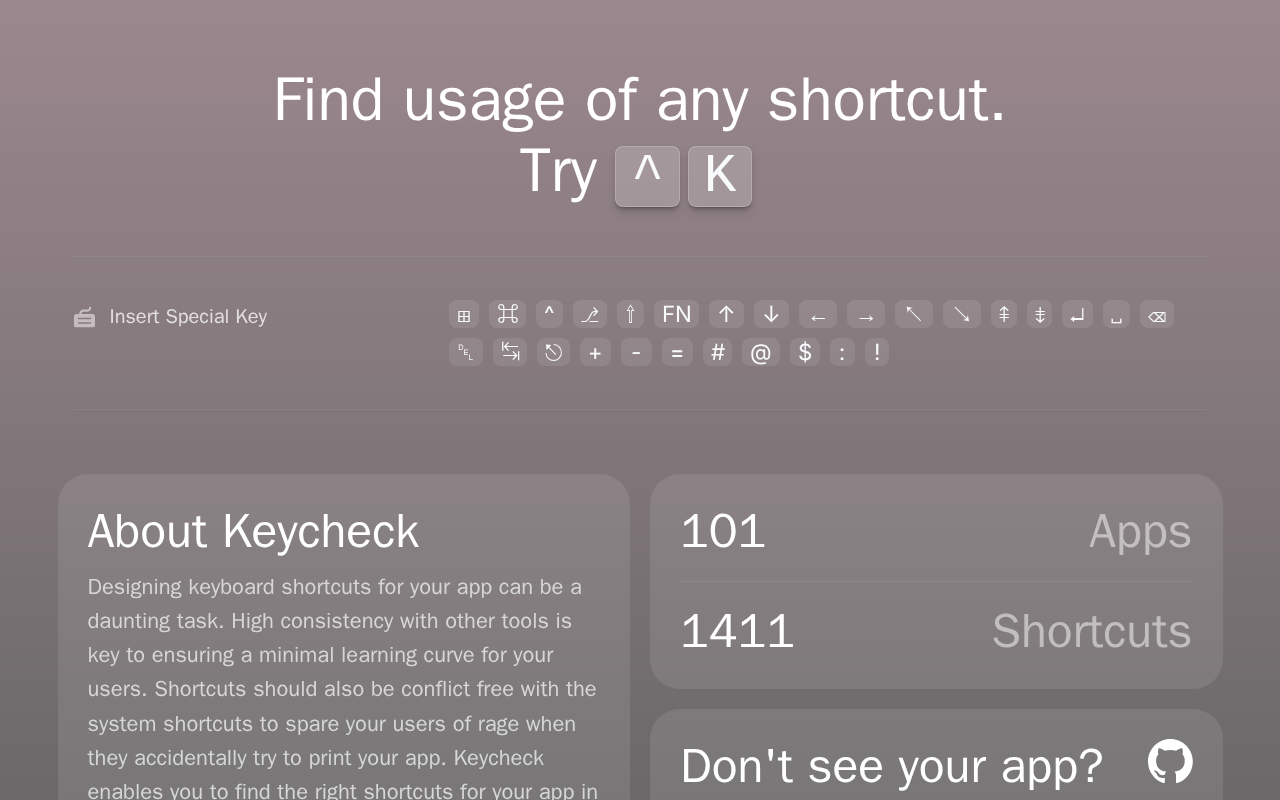Screen dimensions: 1280x800
Task: Insert the Return key symbol
Action: (x=1077, y=314)
